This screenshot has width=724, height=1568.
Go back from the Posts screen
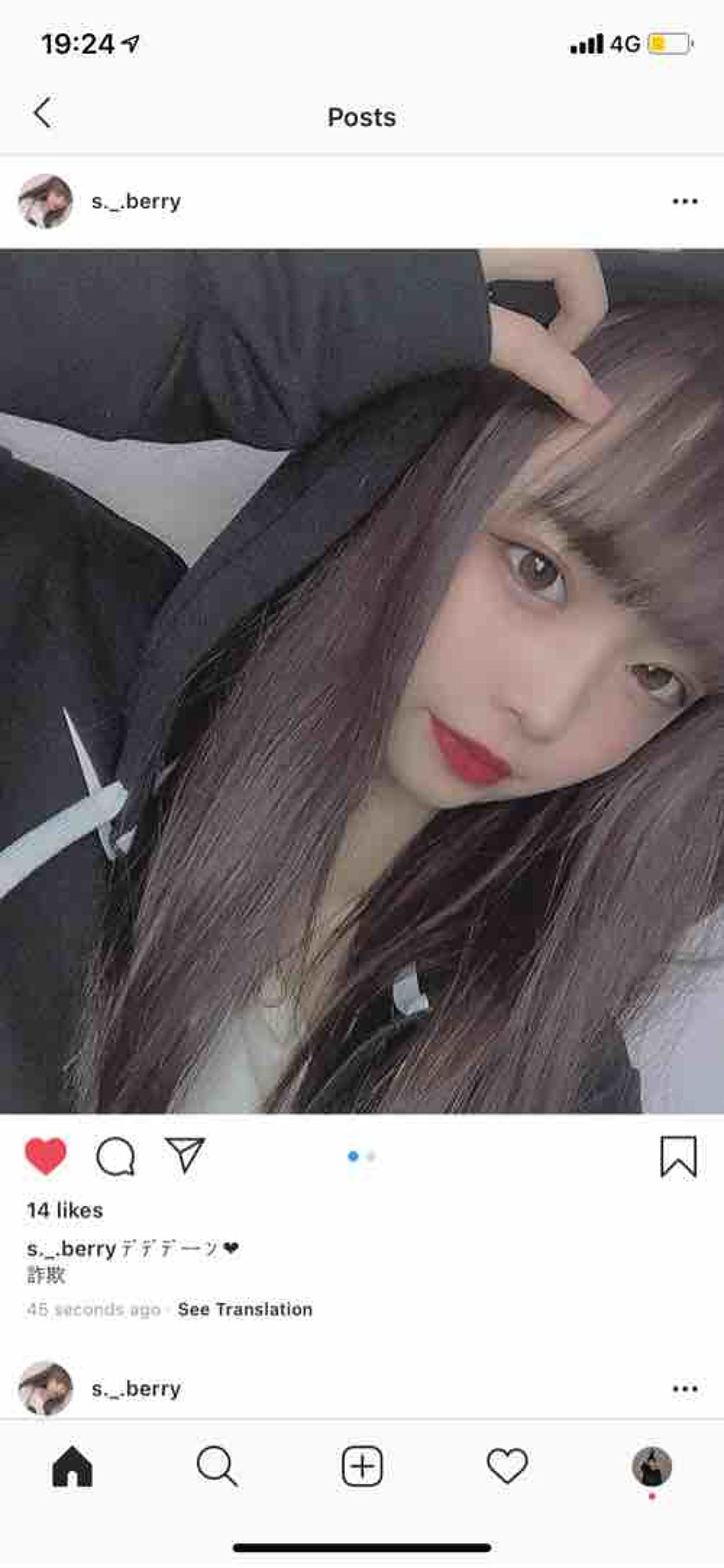click(x=42, y=113)
